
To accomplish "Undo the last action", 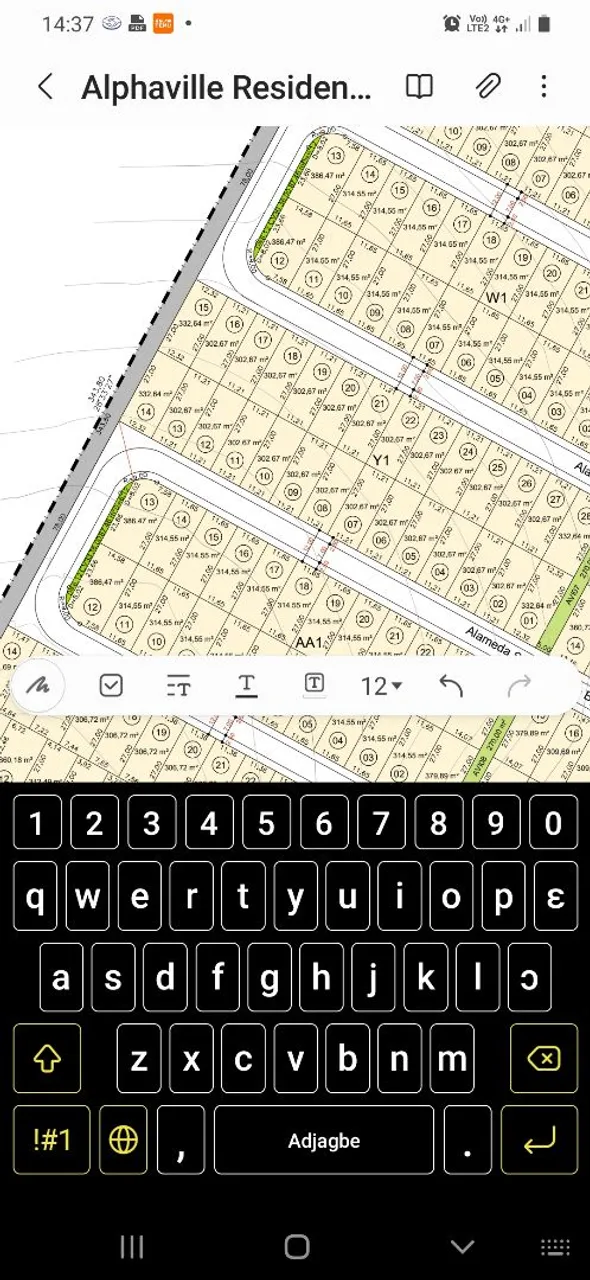I will (x=451, y=685).
